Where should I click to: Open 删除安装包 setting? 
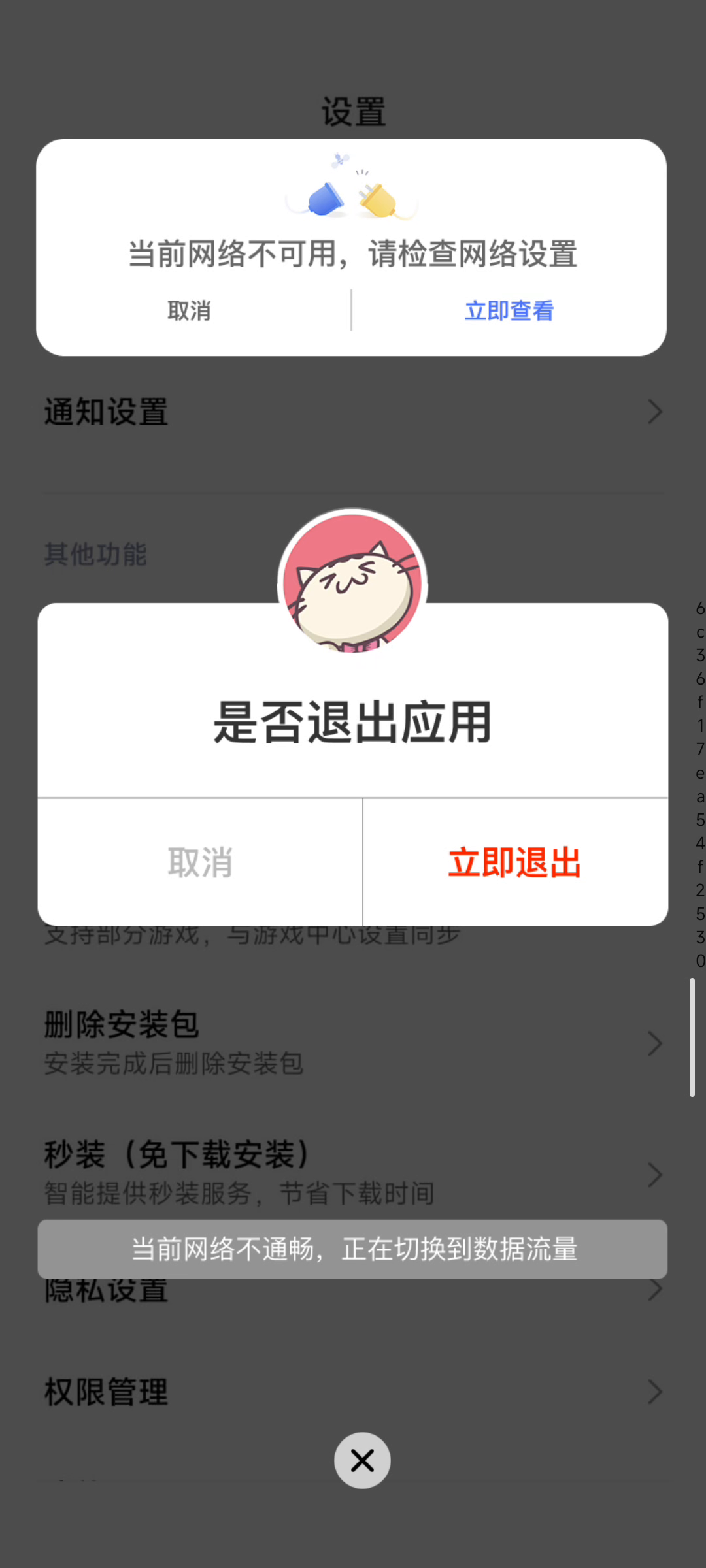tap(353, 1043)
